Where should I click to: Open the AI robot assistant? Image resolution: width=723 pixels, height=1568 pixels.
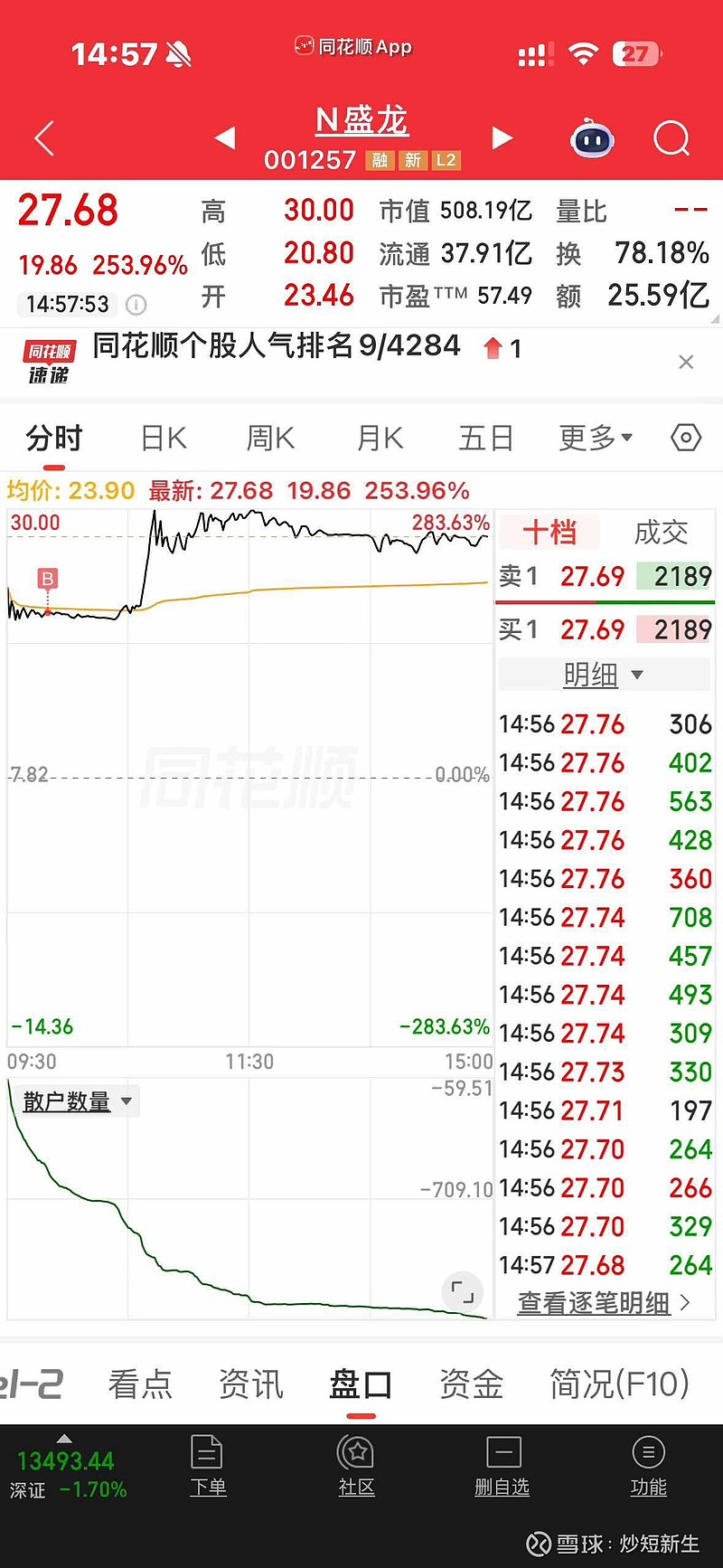(592, 137)
